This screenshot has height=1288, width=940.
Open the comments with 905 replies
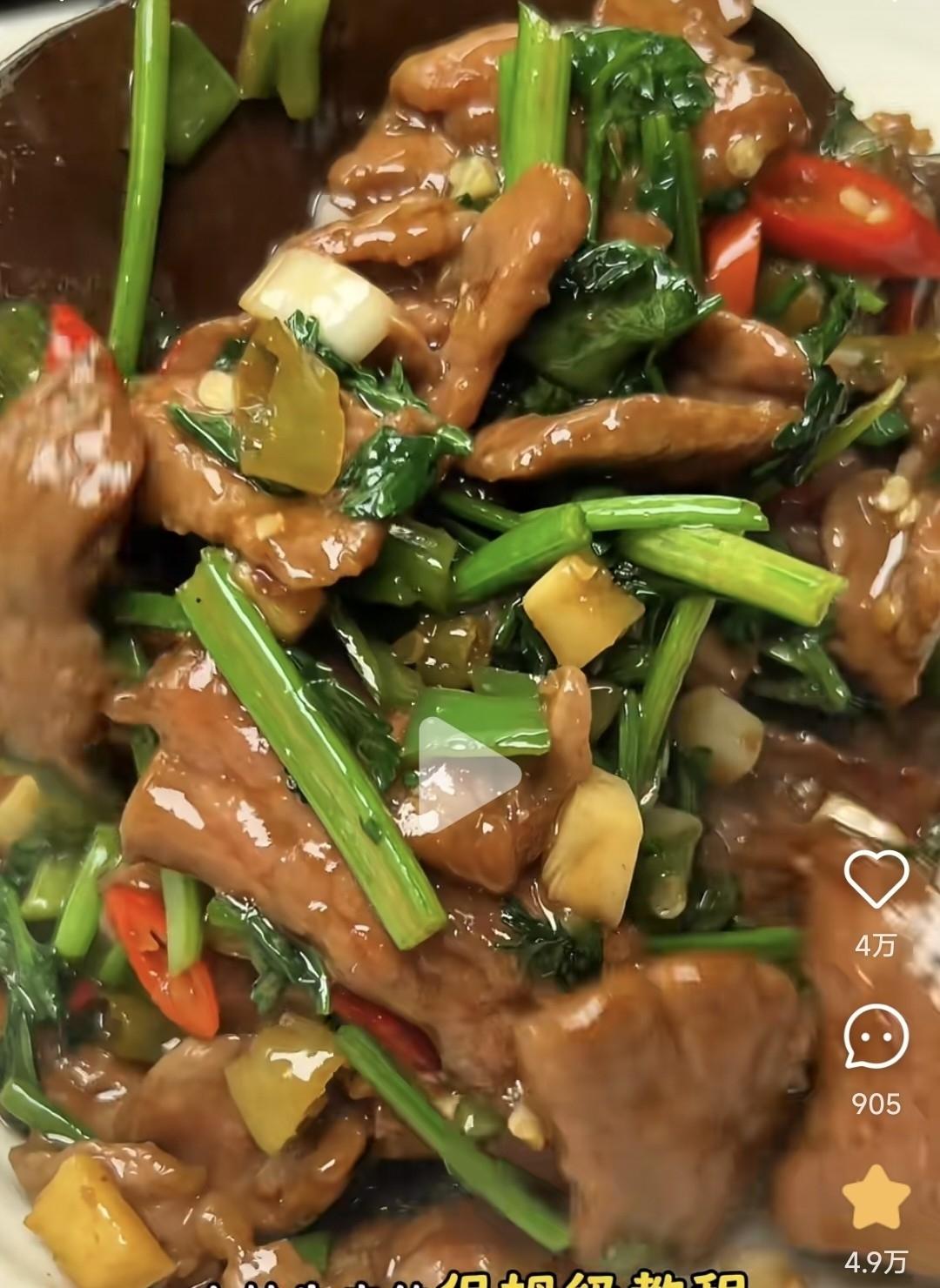tap(876, 1036)
